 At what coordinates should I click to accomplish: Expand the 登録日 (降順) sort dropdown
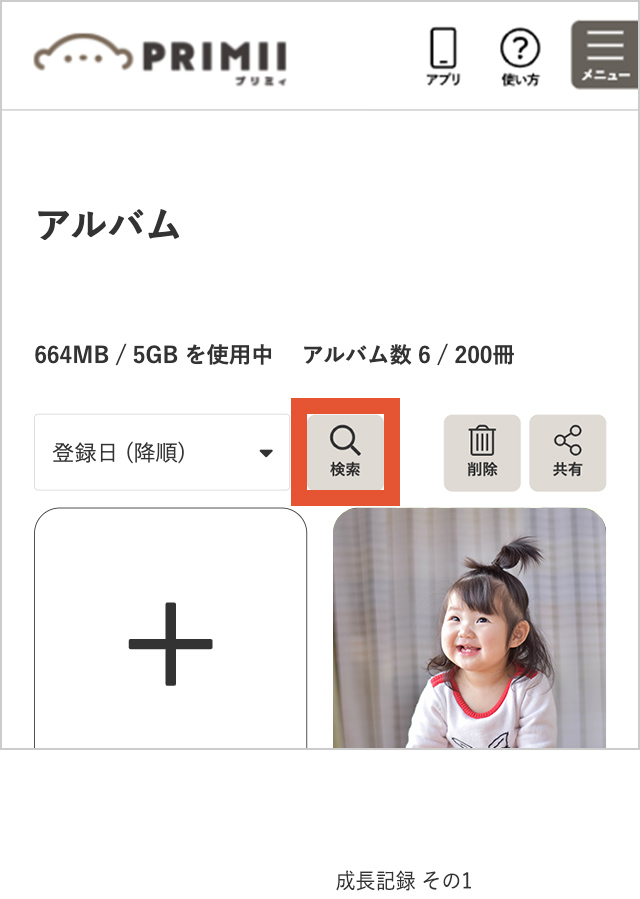pos(162,453)
